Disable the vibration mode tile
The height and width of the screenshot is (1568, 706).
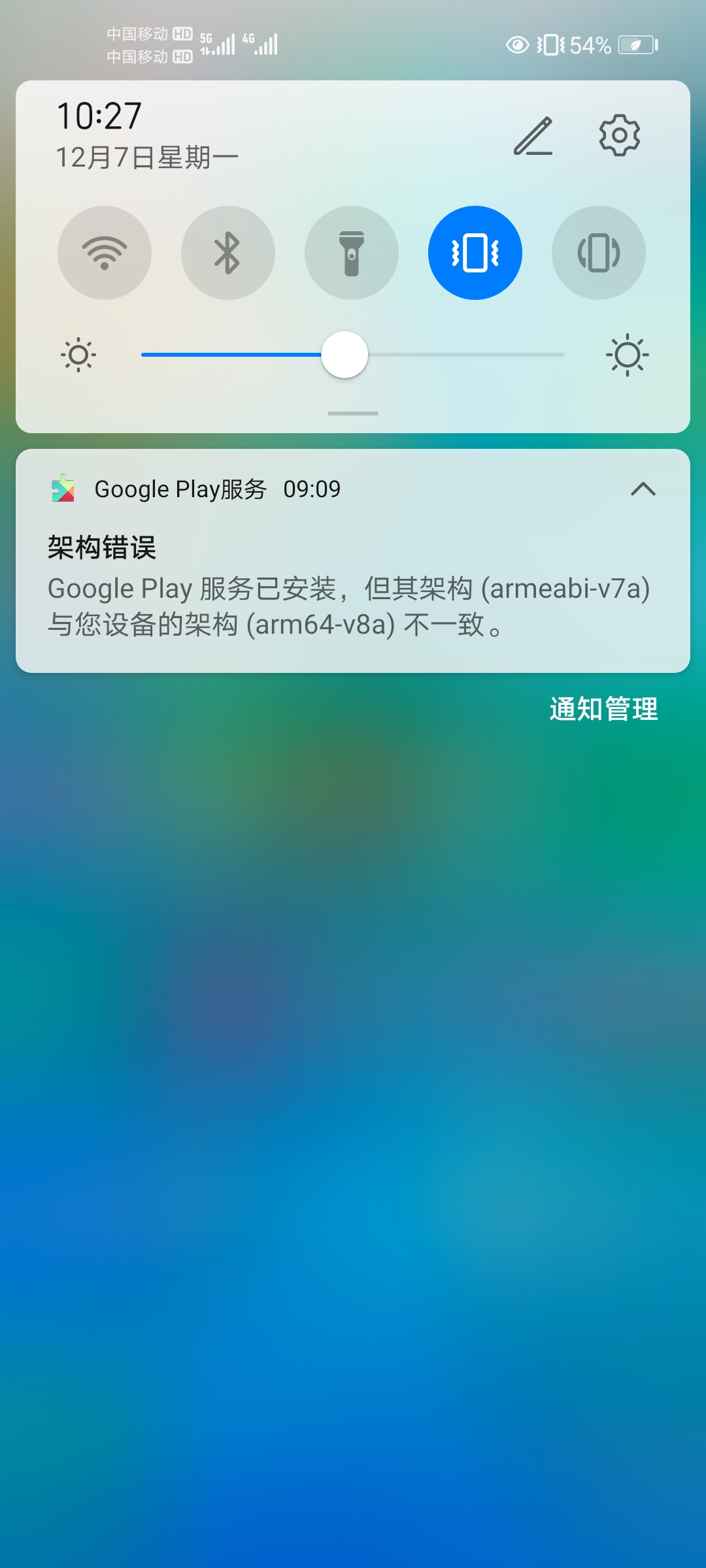tap(475, 253)
